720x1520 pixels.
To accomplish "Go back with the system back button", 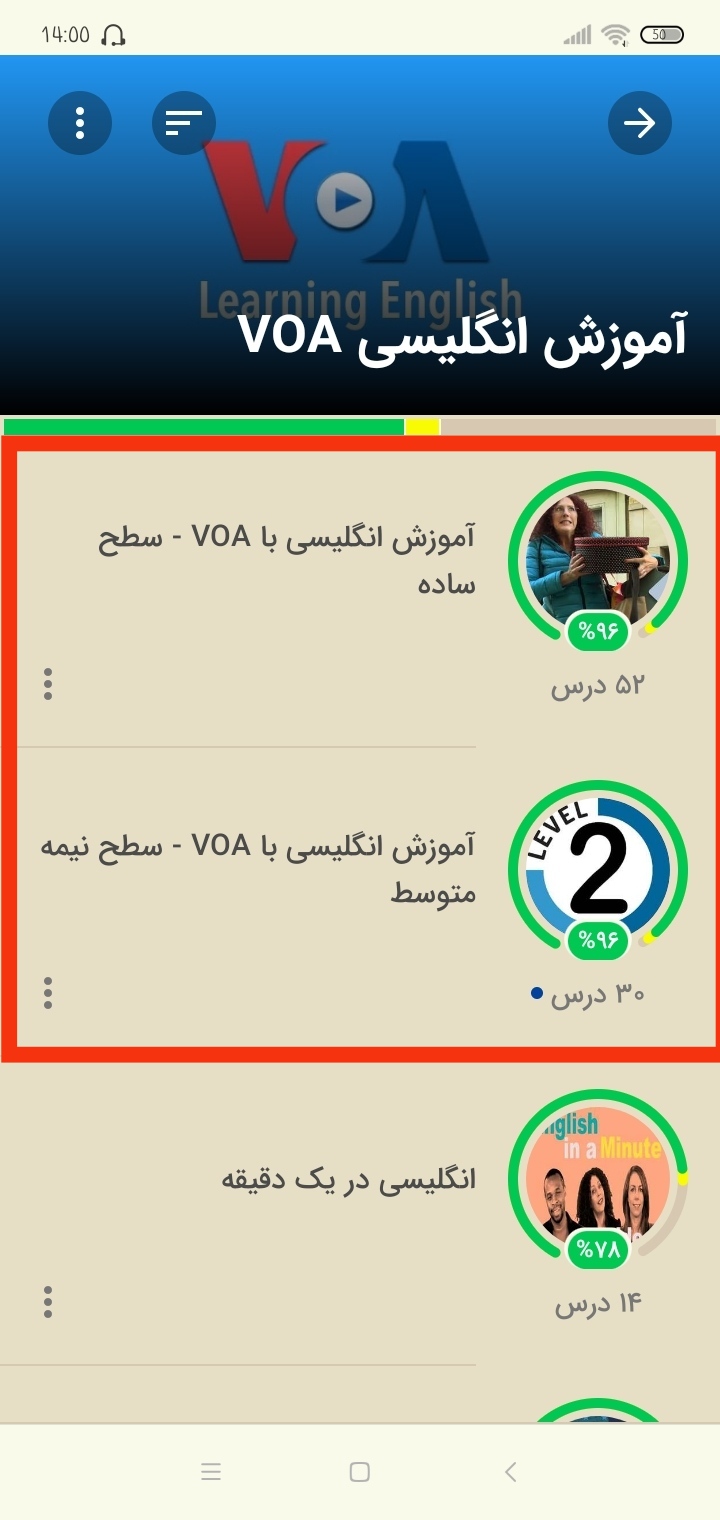I will pyautogui.click(x=510, y=1472).
